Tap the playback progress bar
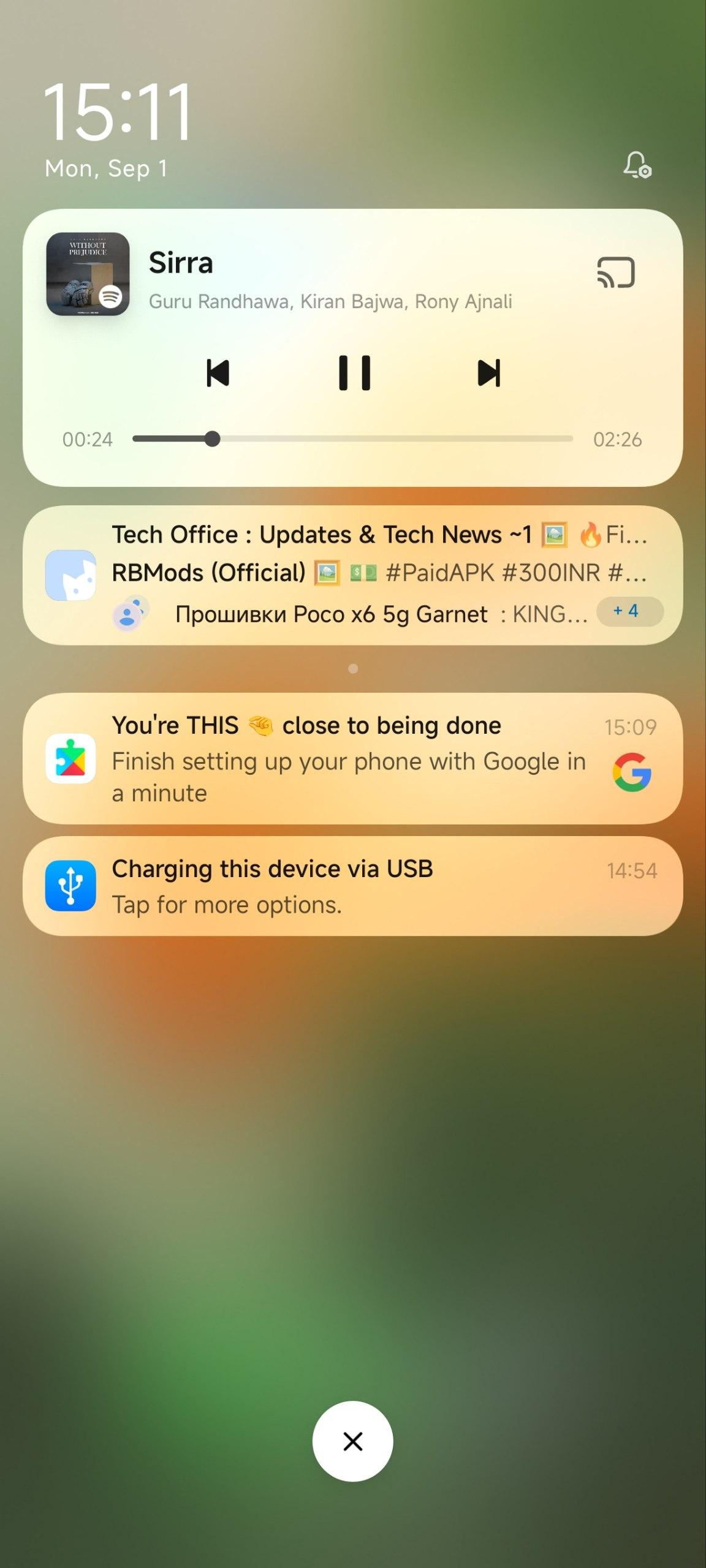This screenshot has width=706, height=1568. 352,439
